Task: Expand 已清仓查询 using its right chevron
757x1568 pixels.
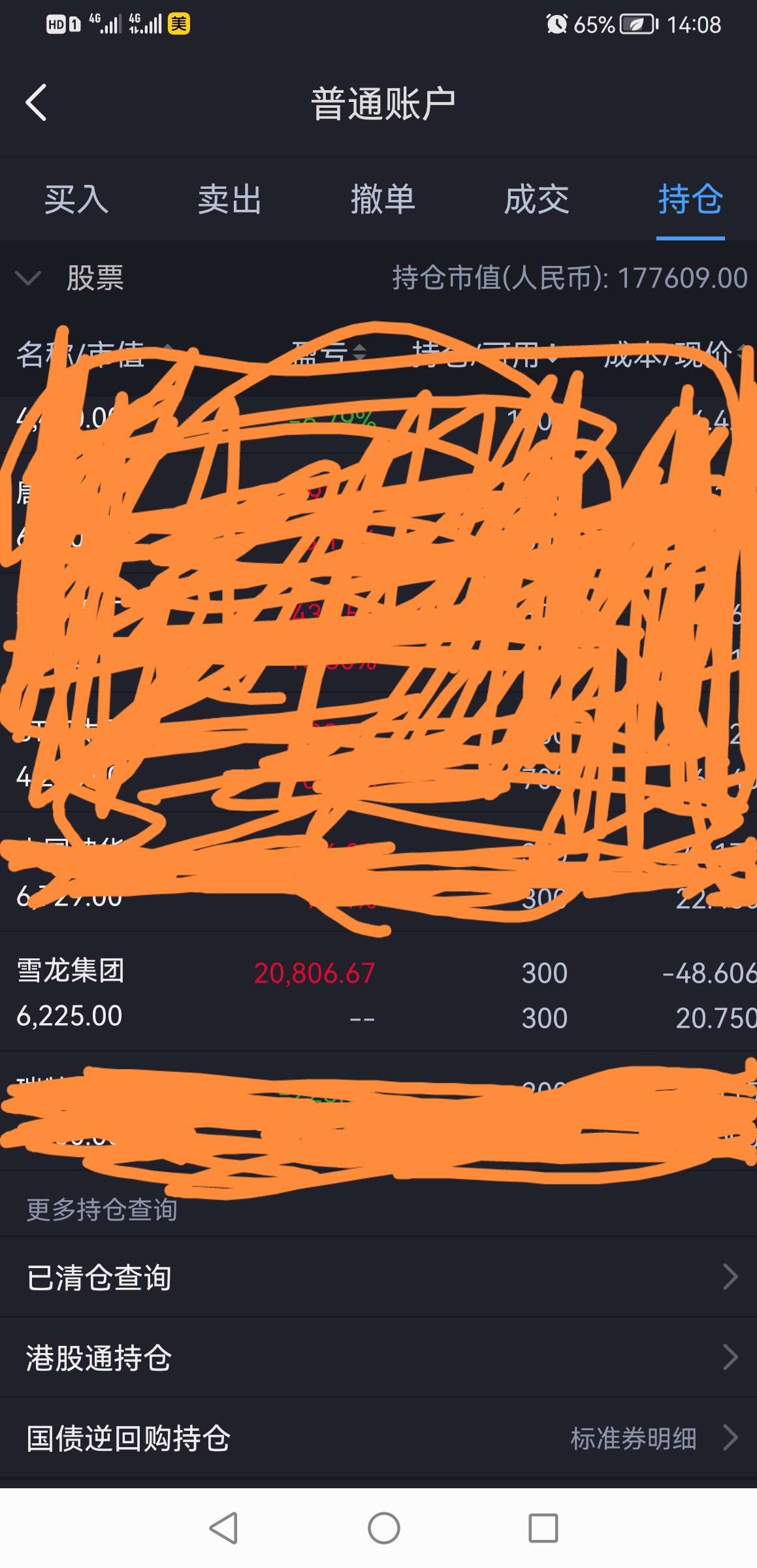Action: coord(731,1278)
